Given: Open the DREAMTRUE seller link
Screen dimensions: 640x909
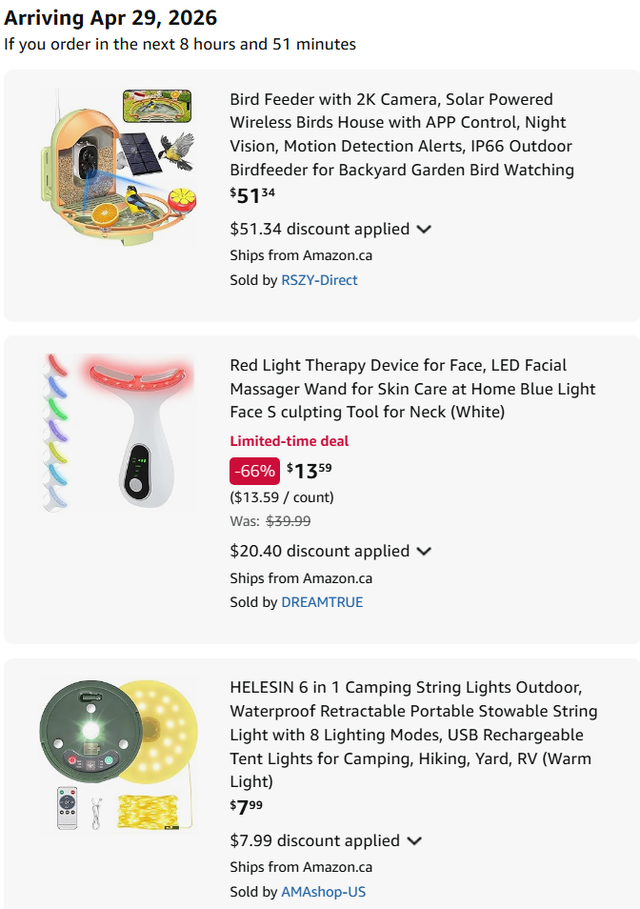Looking at the screenshot, I should (x=322, y=602).
